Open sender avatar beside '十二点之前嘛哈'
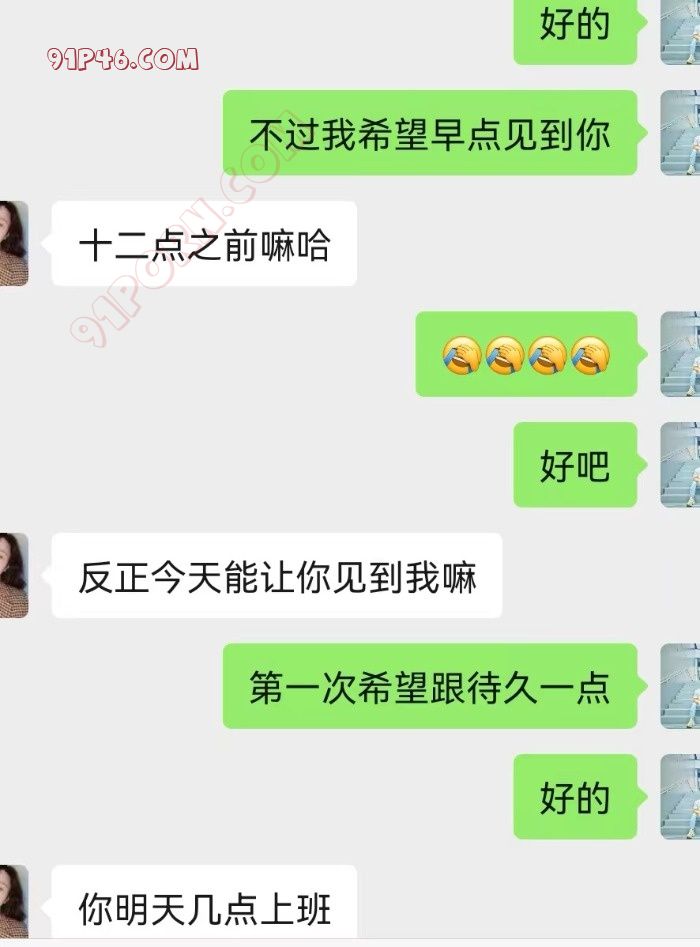This screenshot has height=947, width=700. click(x=13, y=243)
